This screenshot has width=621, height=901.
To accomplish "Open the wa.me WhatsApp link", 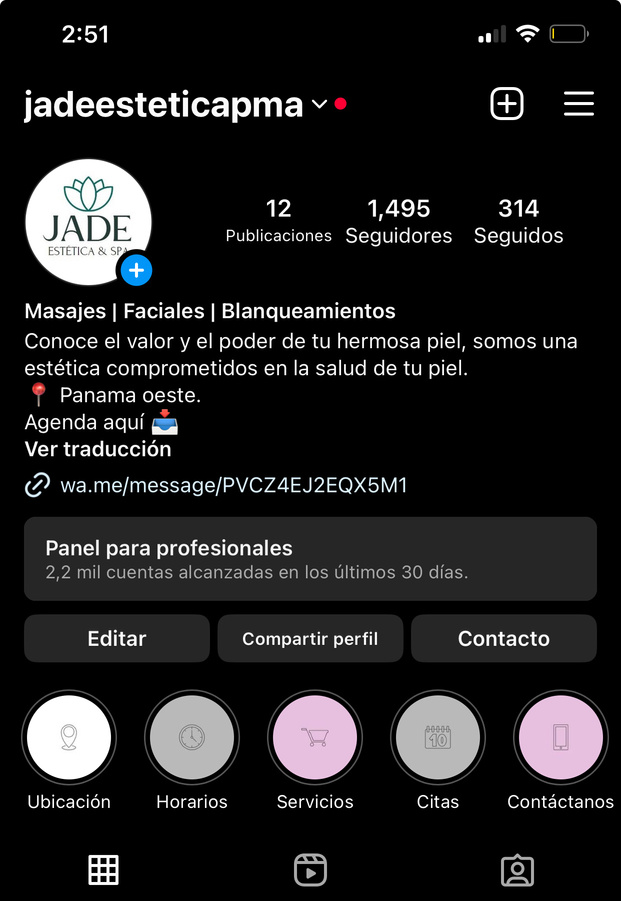I will (233, 486).
